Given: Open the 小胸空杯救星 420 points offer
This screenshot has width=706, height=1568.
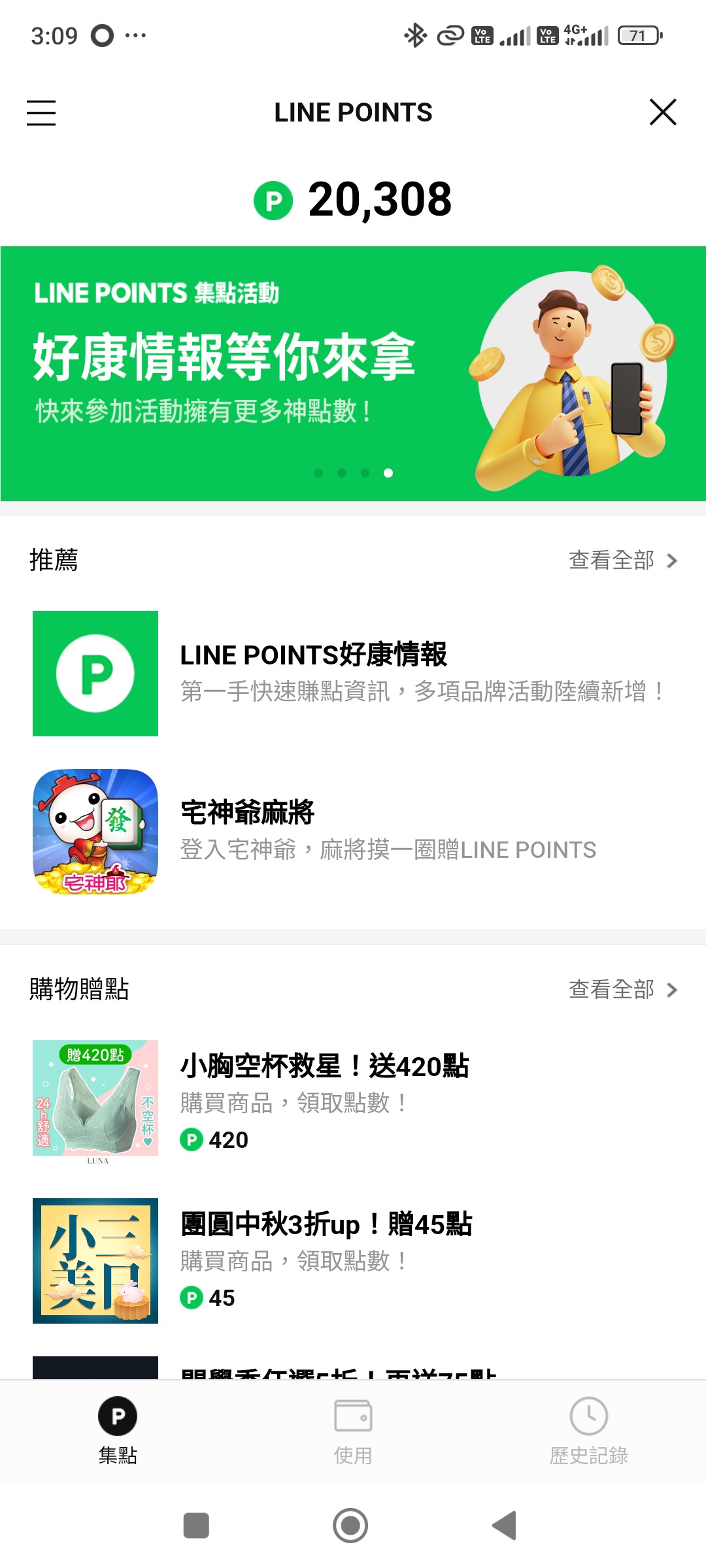Looking at the screenshot, I should (x=353, y=1101).
